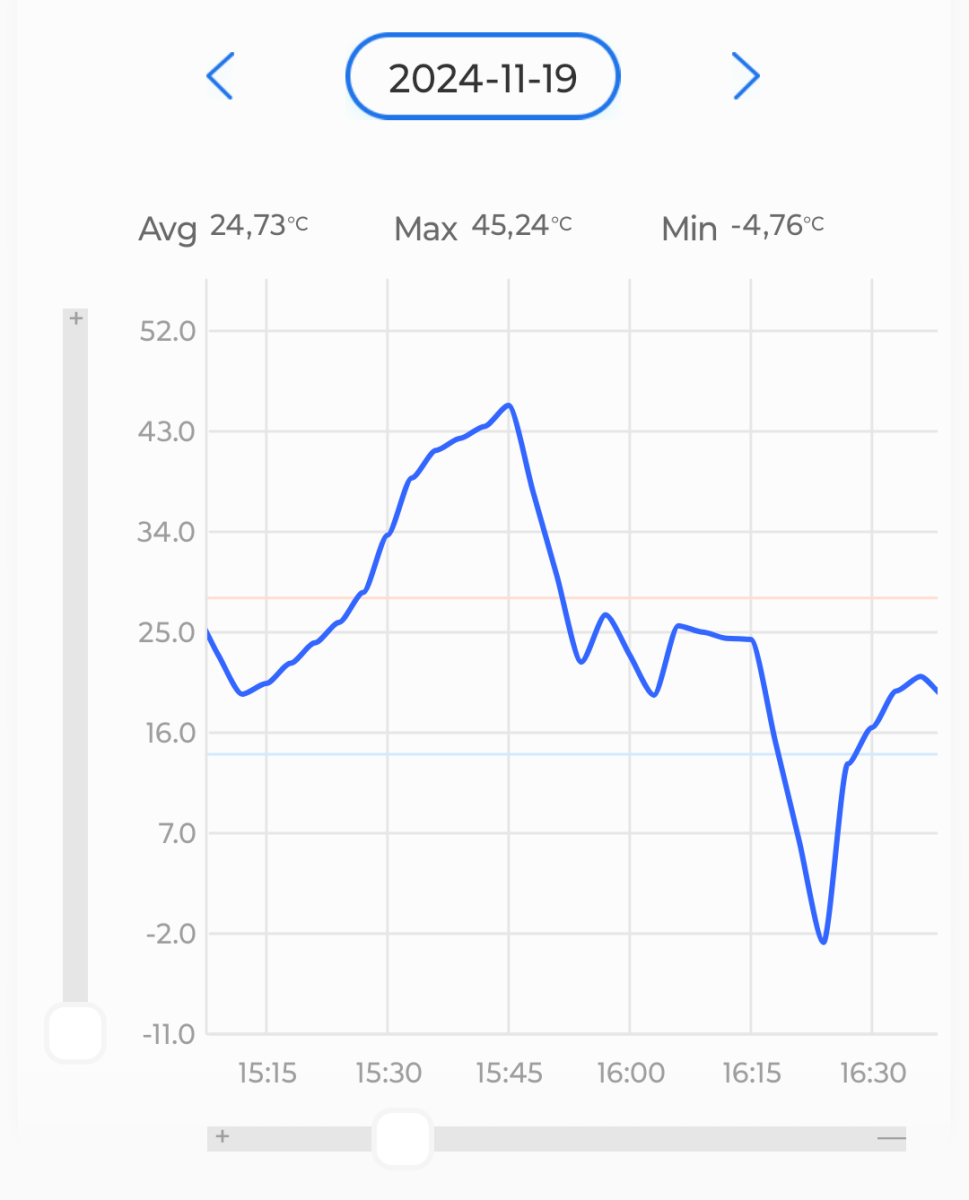Open the date picker showing 2024-11-19
The width and height of the screenshot is (969, 1200).
coord(483,77)
